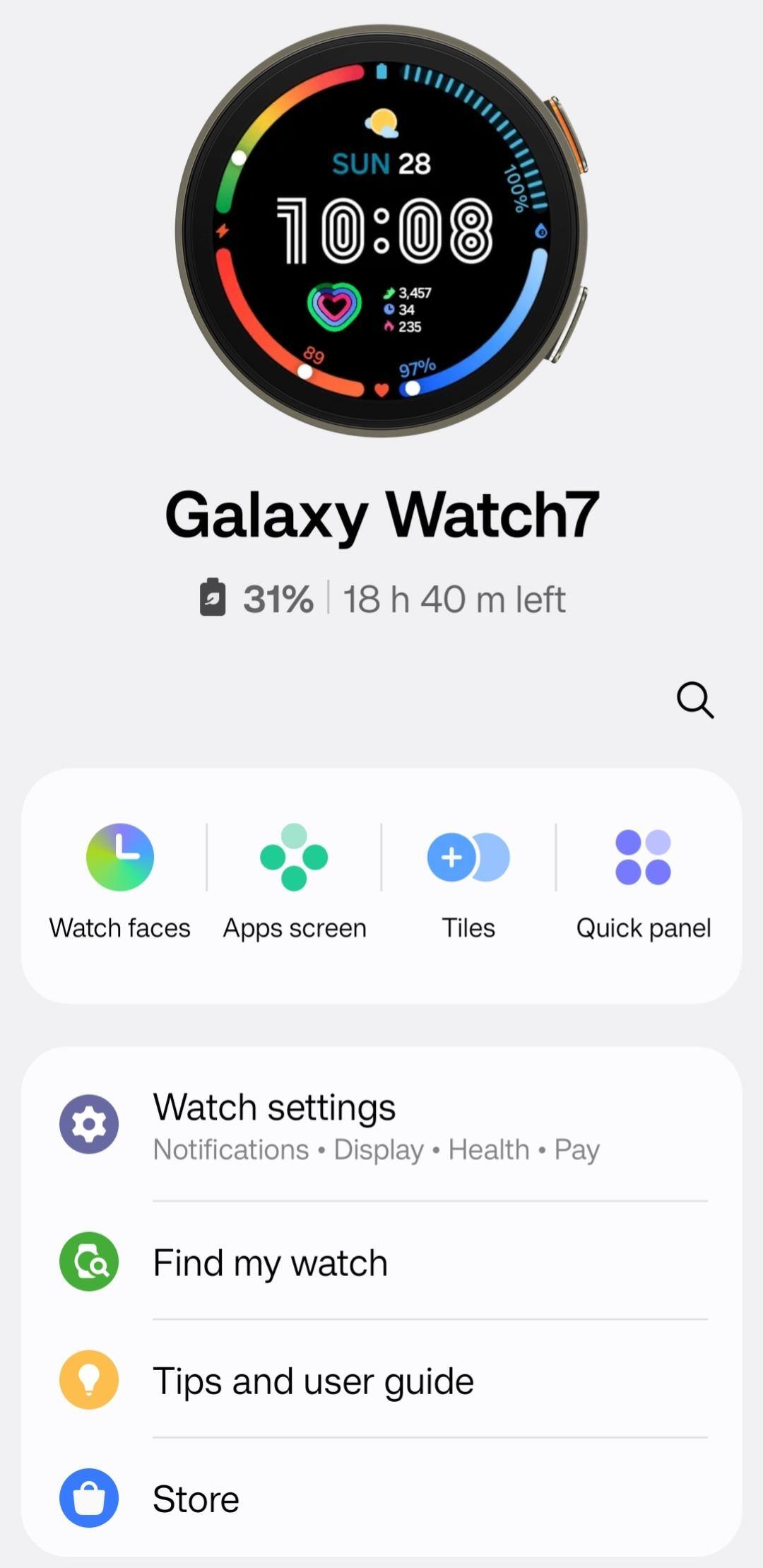Open the search icon
The width and height of the screenshot is (763, 1568).
pyautogui.click(x=695, y=700)
